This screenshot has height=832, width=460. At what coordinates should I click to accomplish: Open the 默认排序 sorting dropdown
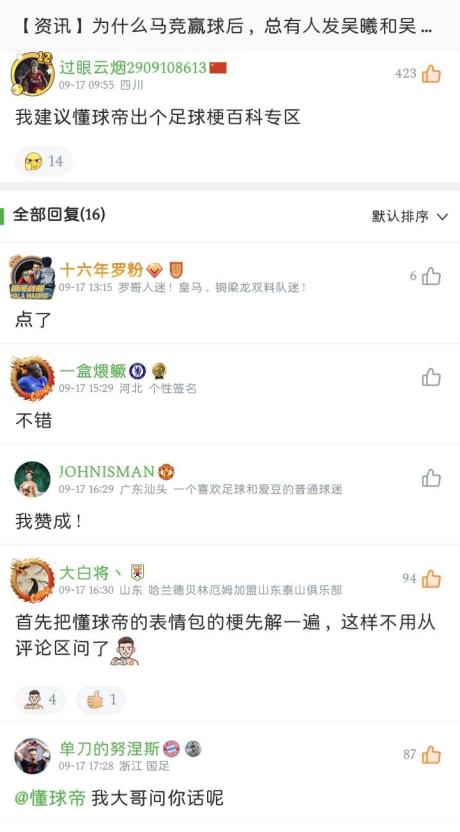(410, 216)
